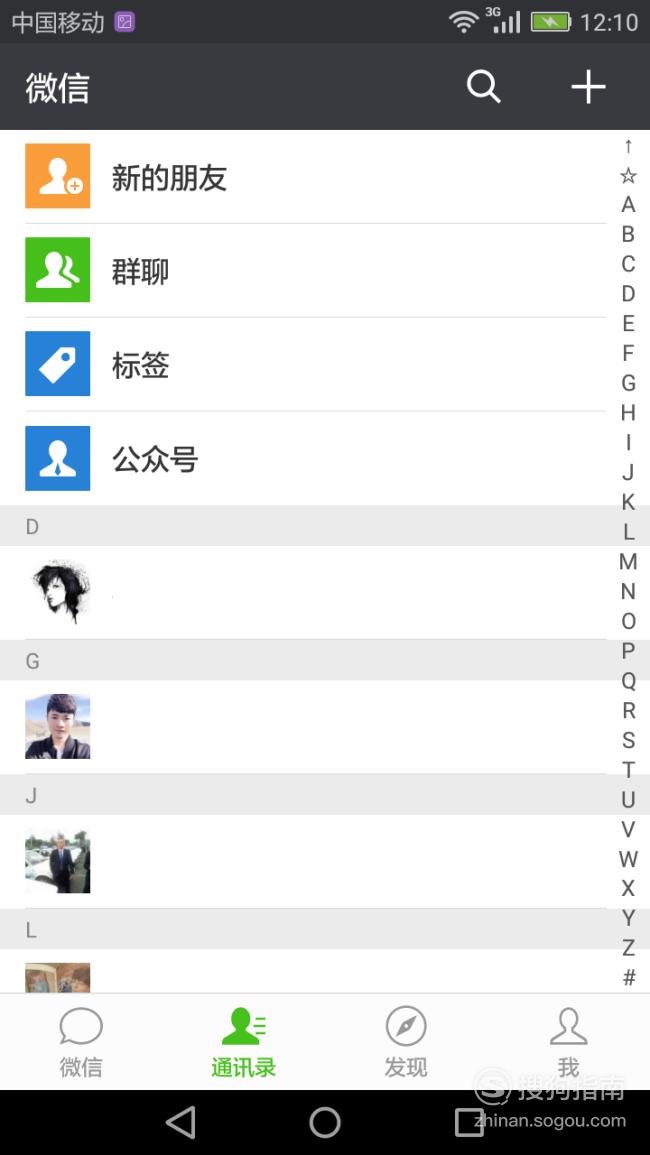Switch to the 微信 chats tab
This screenshot has width=650, height=1155.
81,1042
